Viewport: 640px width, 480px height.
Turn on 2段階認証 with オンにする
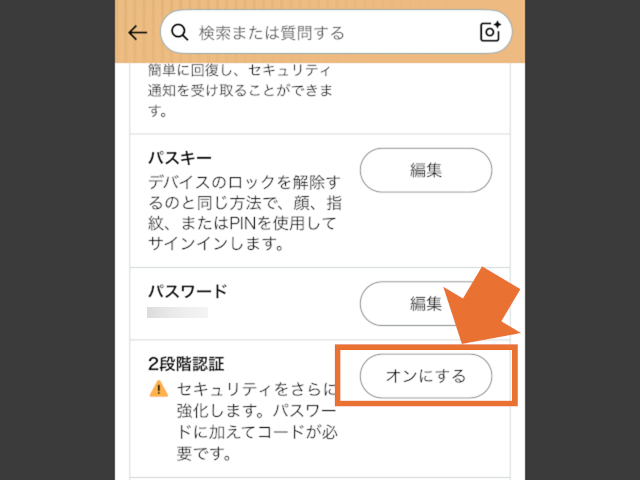pyautogui.click(x=426, y=376)
